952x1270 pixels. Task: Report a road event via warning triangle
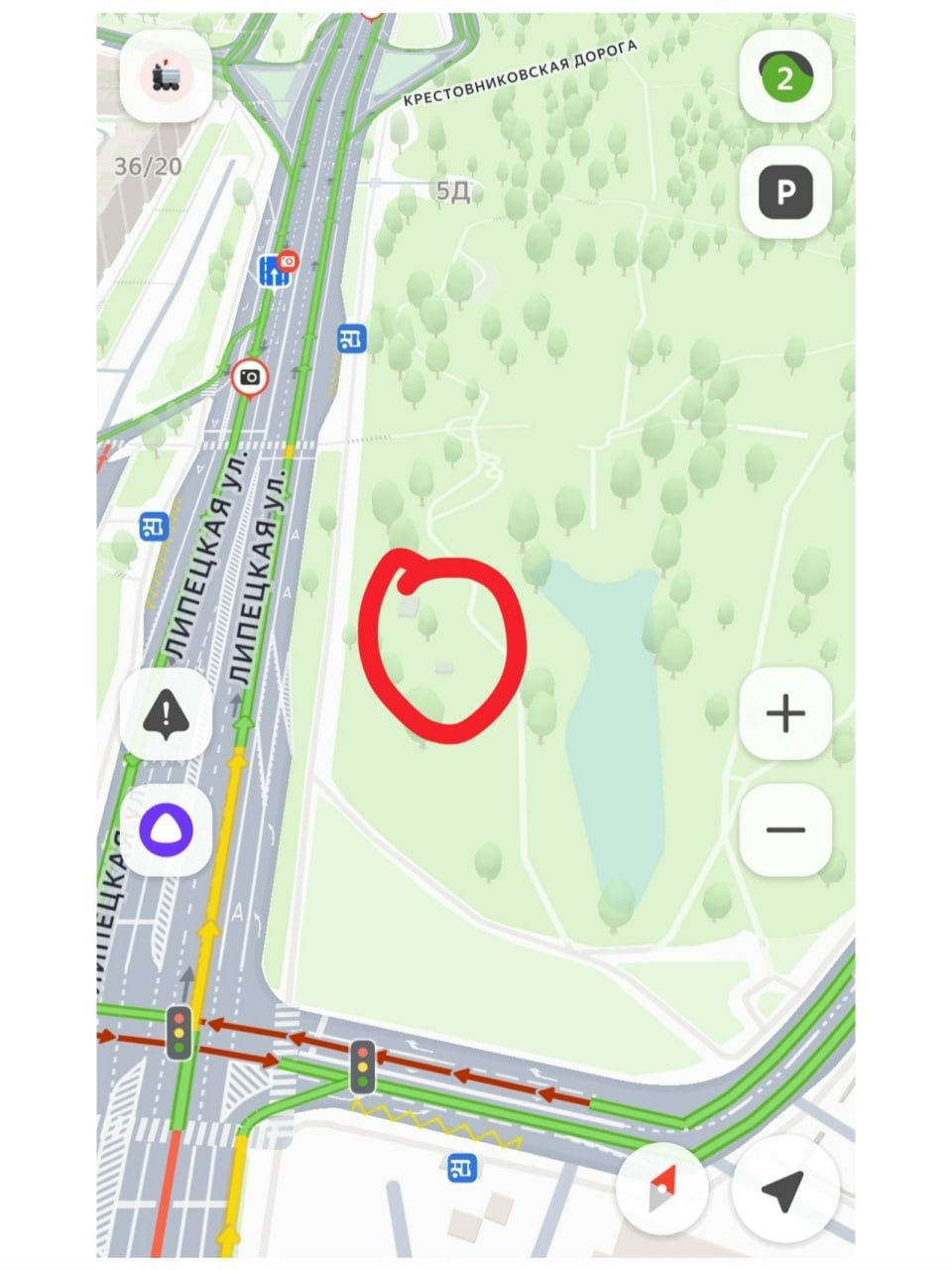pos(166,714)
